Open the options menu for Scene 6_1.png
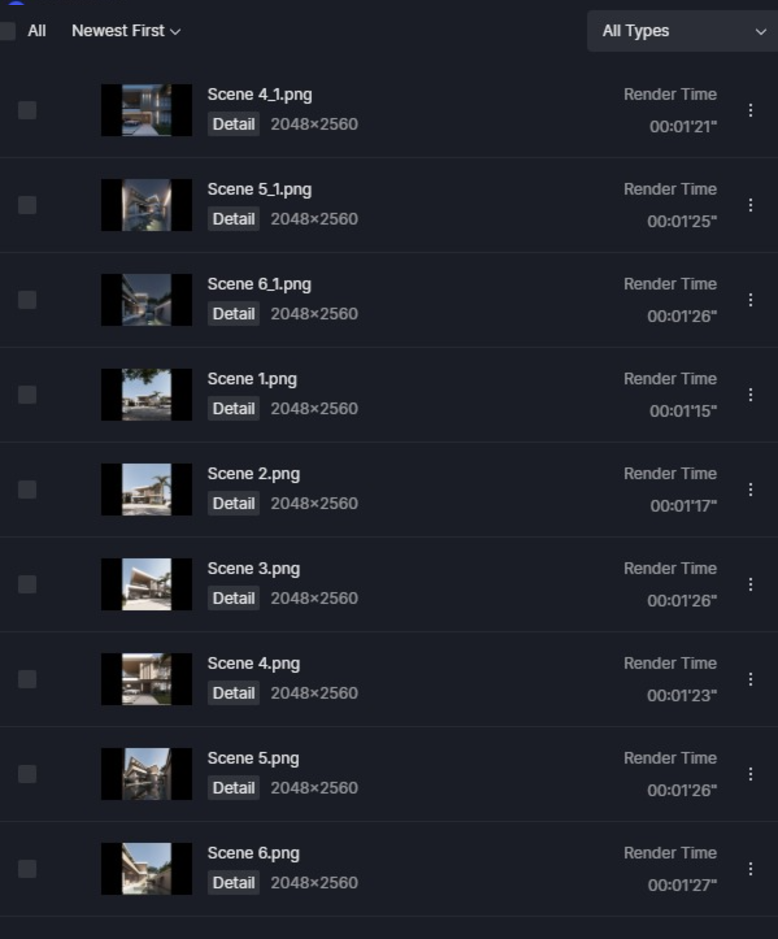778x939 pixels. point(750,300)
